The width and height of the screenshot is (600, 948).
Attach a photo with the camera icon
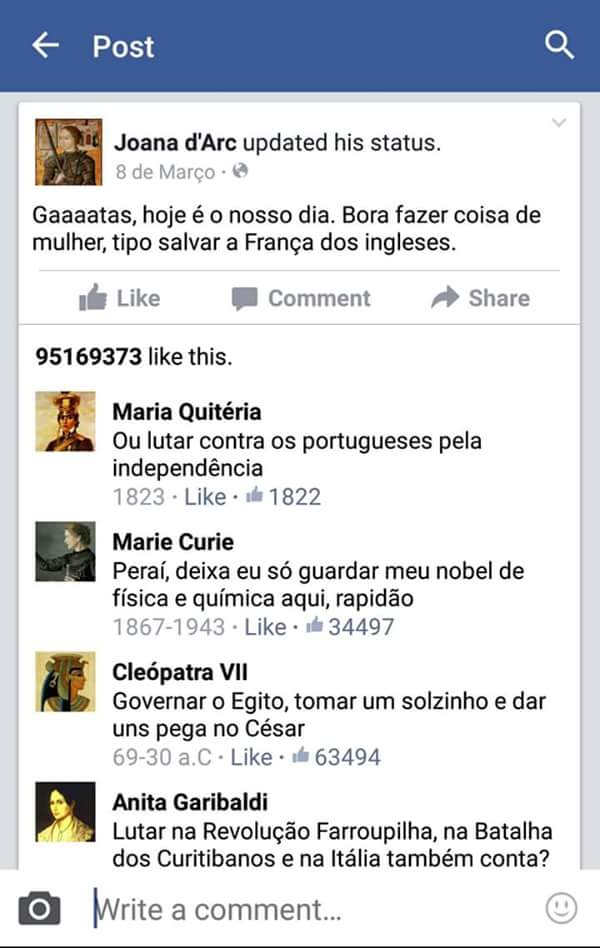40,909
